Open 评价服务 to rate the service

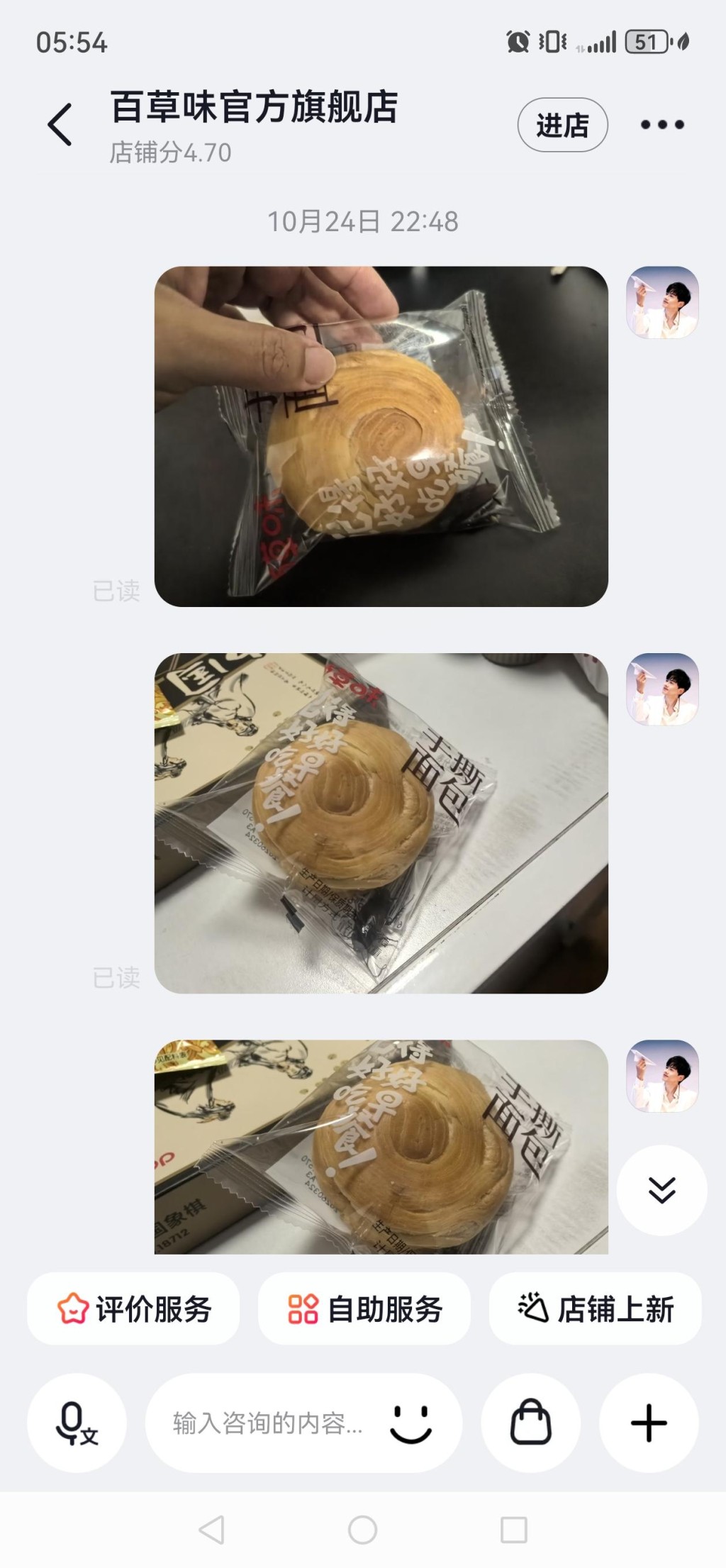(133, 1308)
